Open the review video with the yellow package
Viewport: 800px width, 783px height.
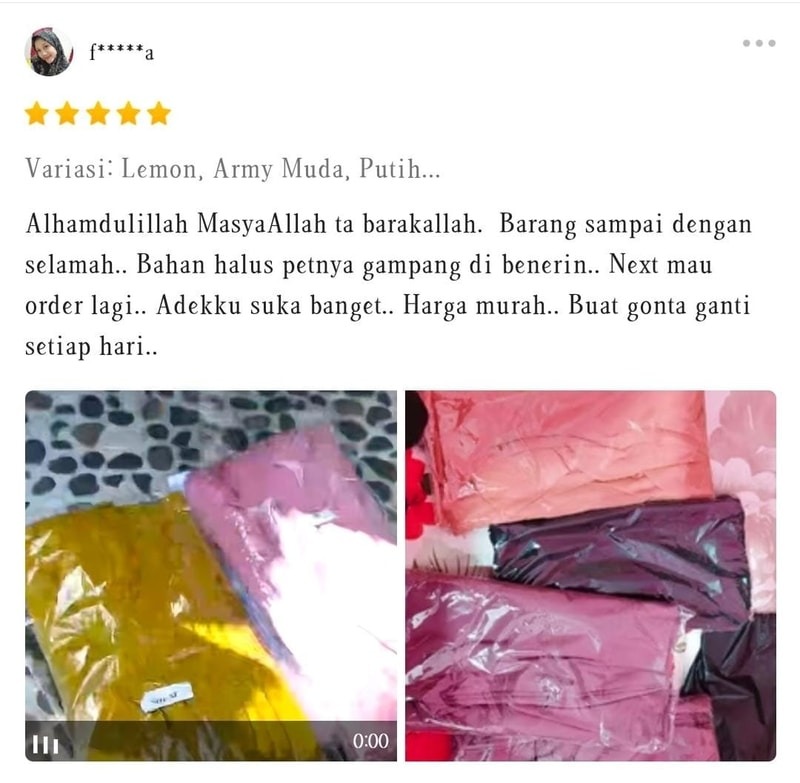pyautogui.click(x=210, y=560)
